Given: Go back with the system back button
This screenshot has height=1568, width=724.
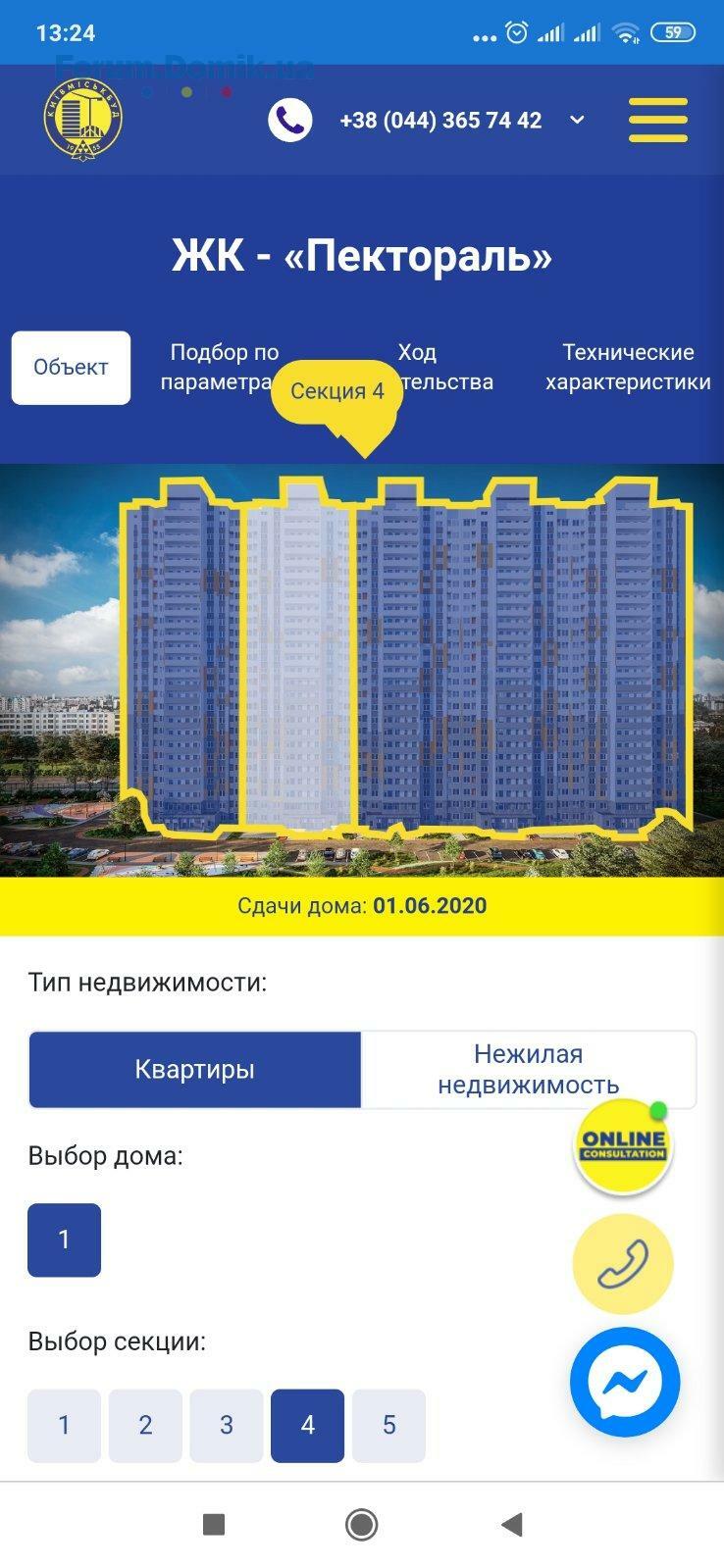Looking at the screenshot, I should (511, 1524).
